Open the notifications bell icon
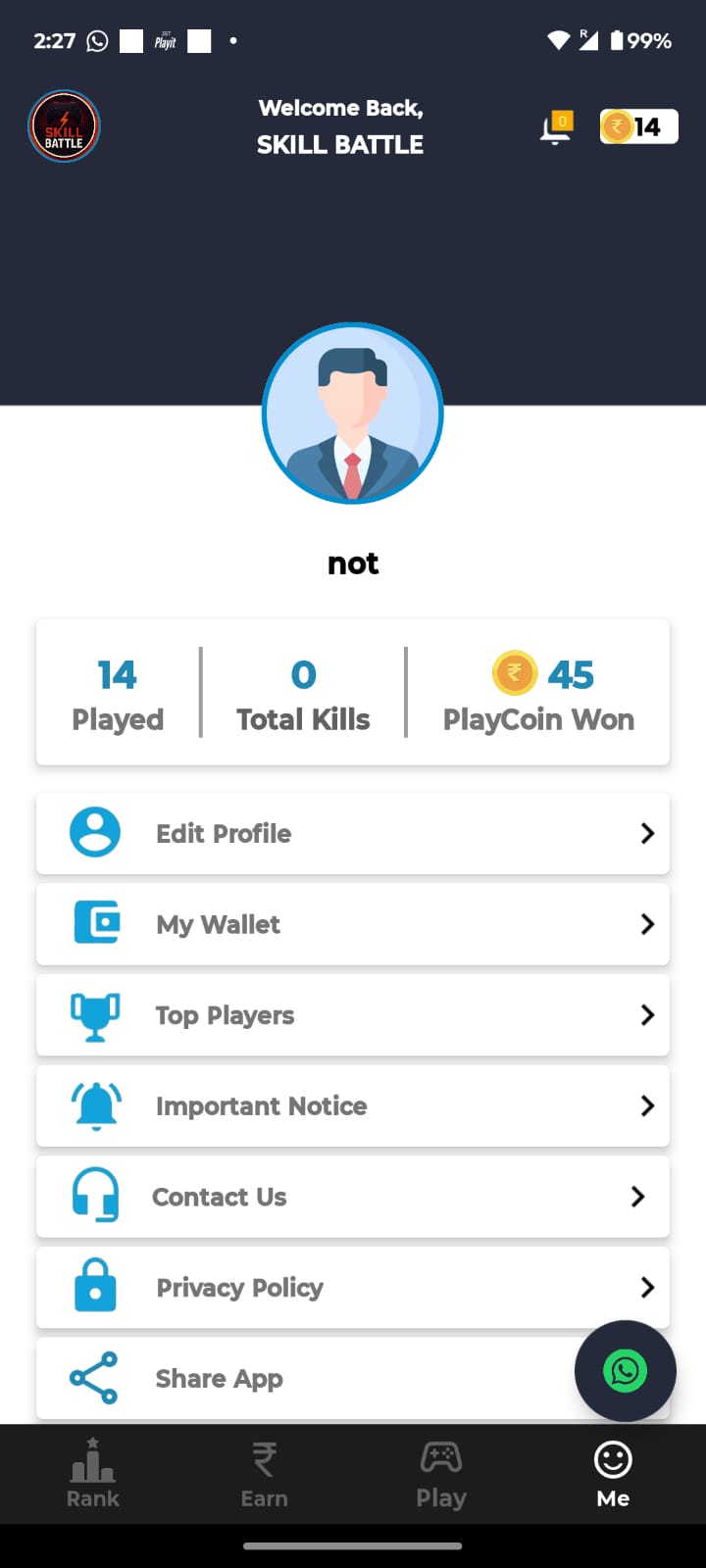The height and width of the screenshot is (1568, 706). [x=556, y=128]
